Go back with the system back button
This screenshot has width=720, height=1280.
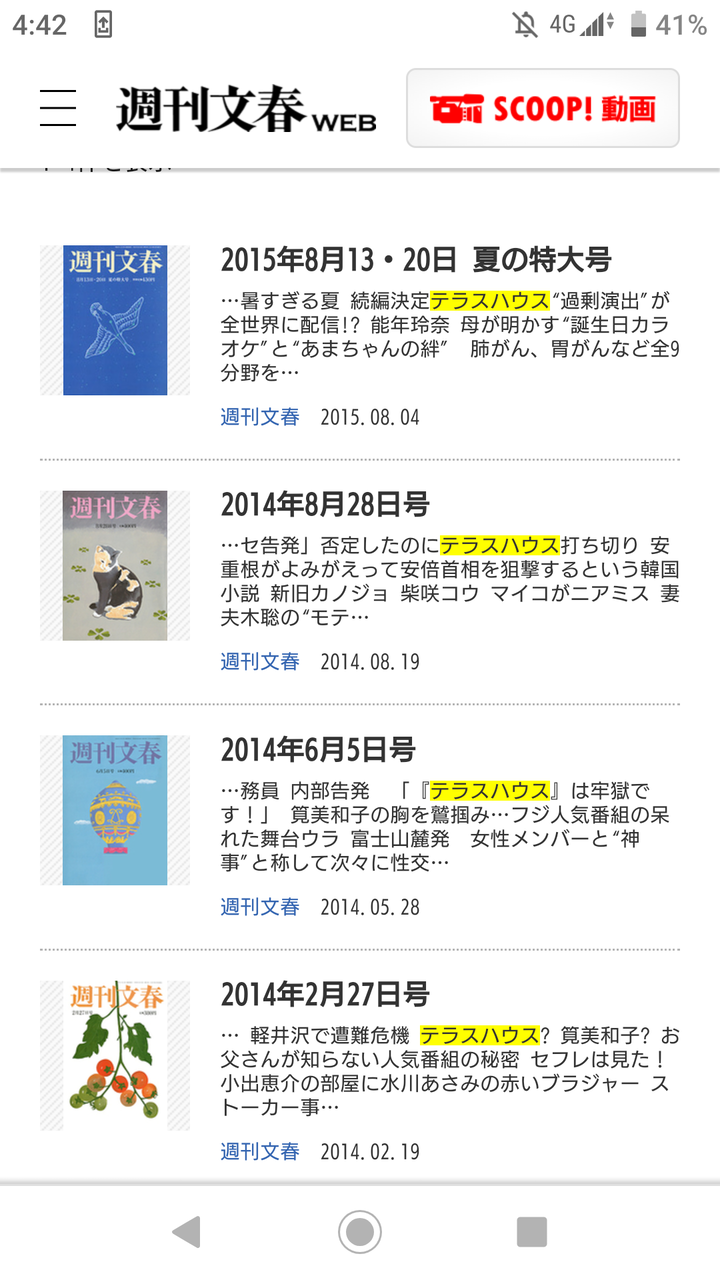pos(186,1232)
